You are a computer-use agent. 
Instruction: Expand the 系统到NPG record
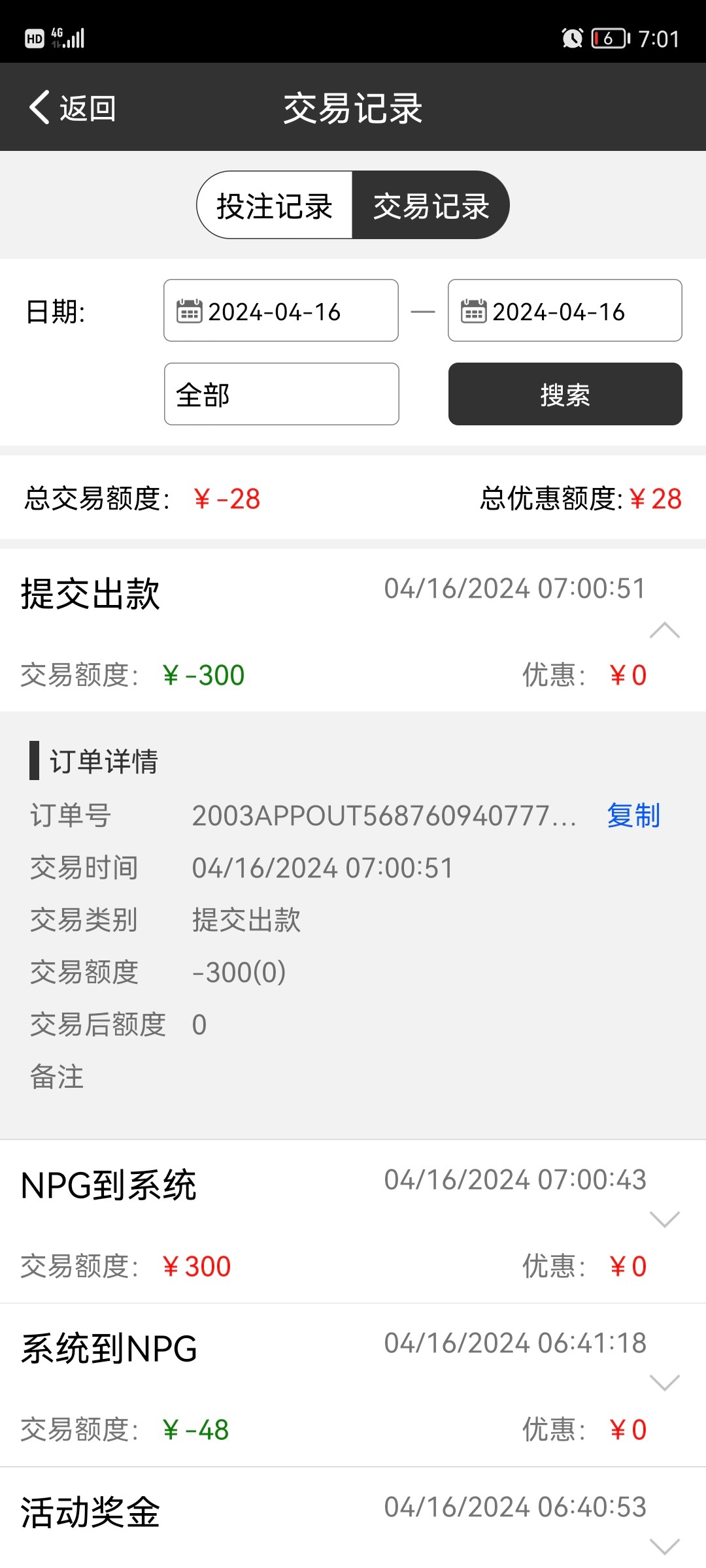click(664, 1382)
